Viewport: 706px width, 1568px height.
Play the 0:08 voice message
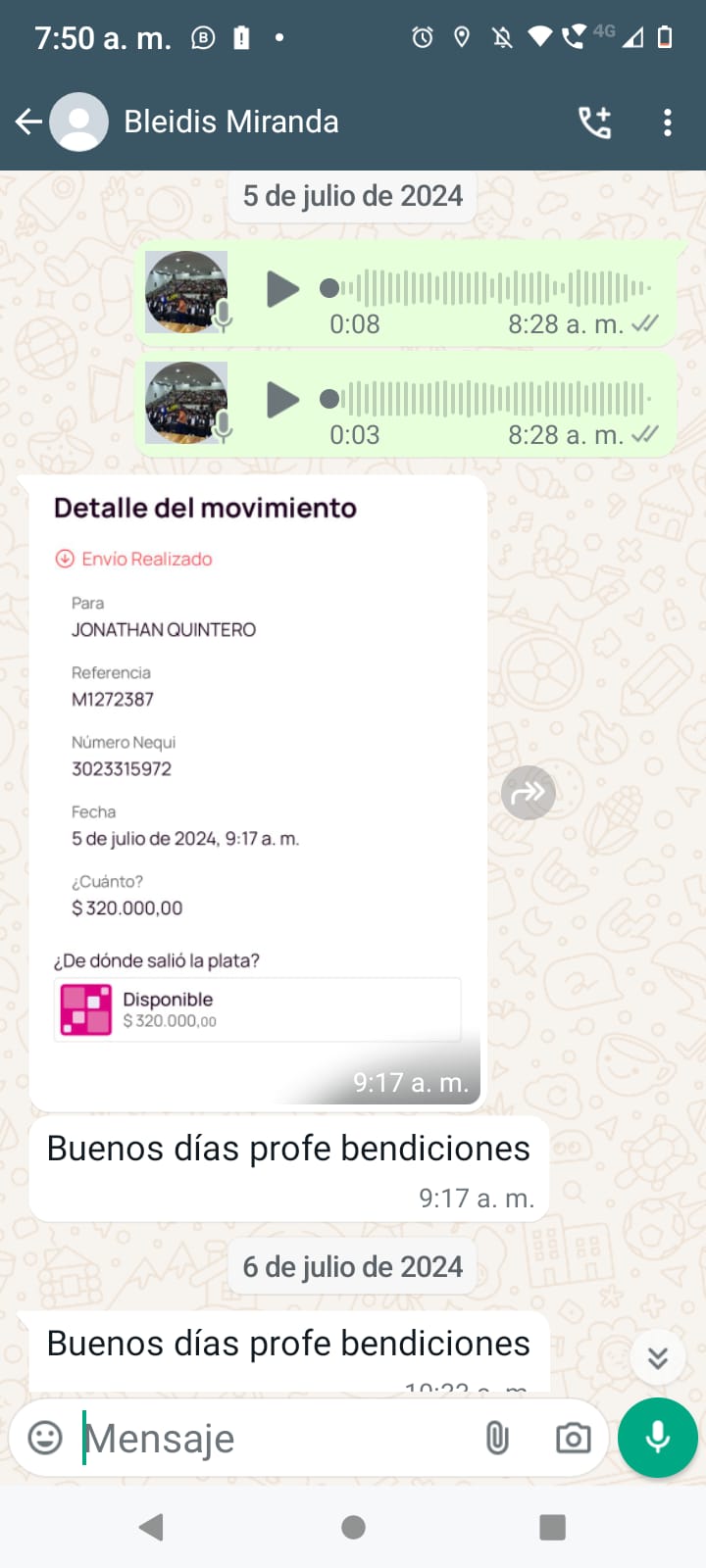click(282, 289)
